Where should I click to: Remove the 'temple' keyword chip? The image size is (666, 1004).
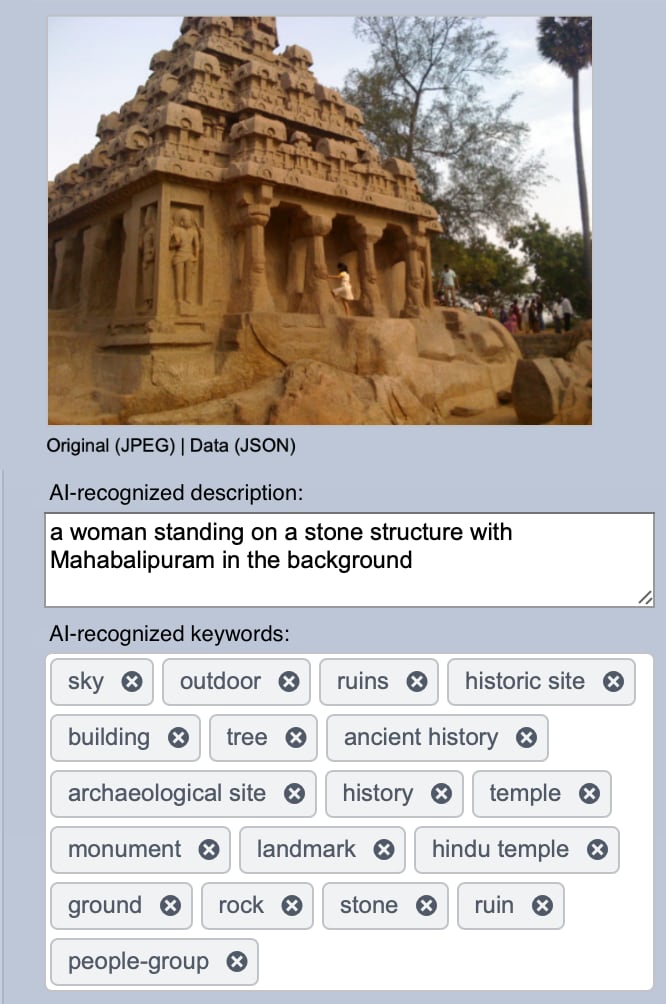point(589,794)
